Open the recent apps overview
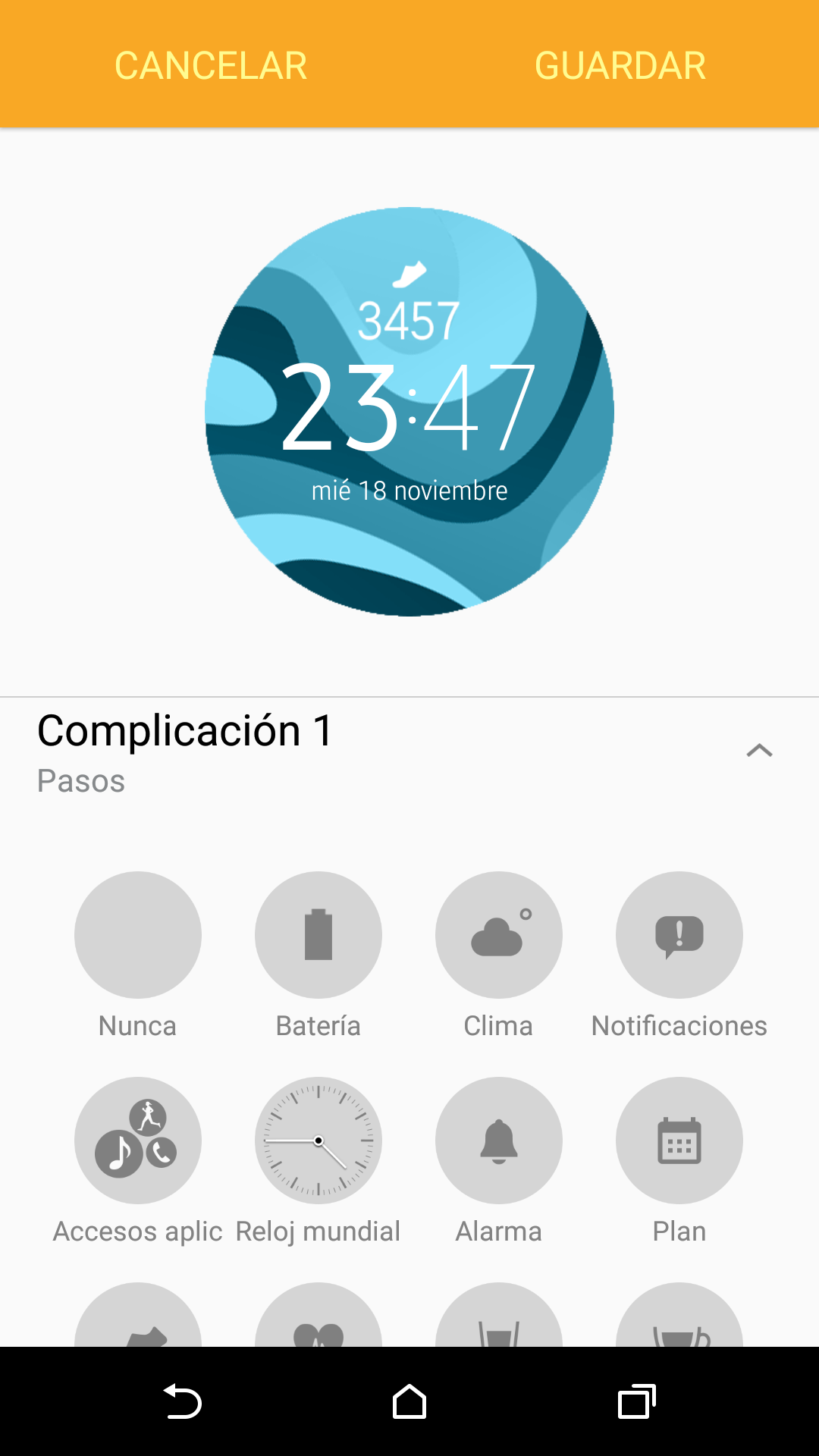Viewport: 819px width, 1456px height. (637, 1401)
